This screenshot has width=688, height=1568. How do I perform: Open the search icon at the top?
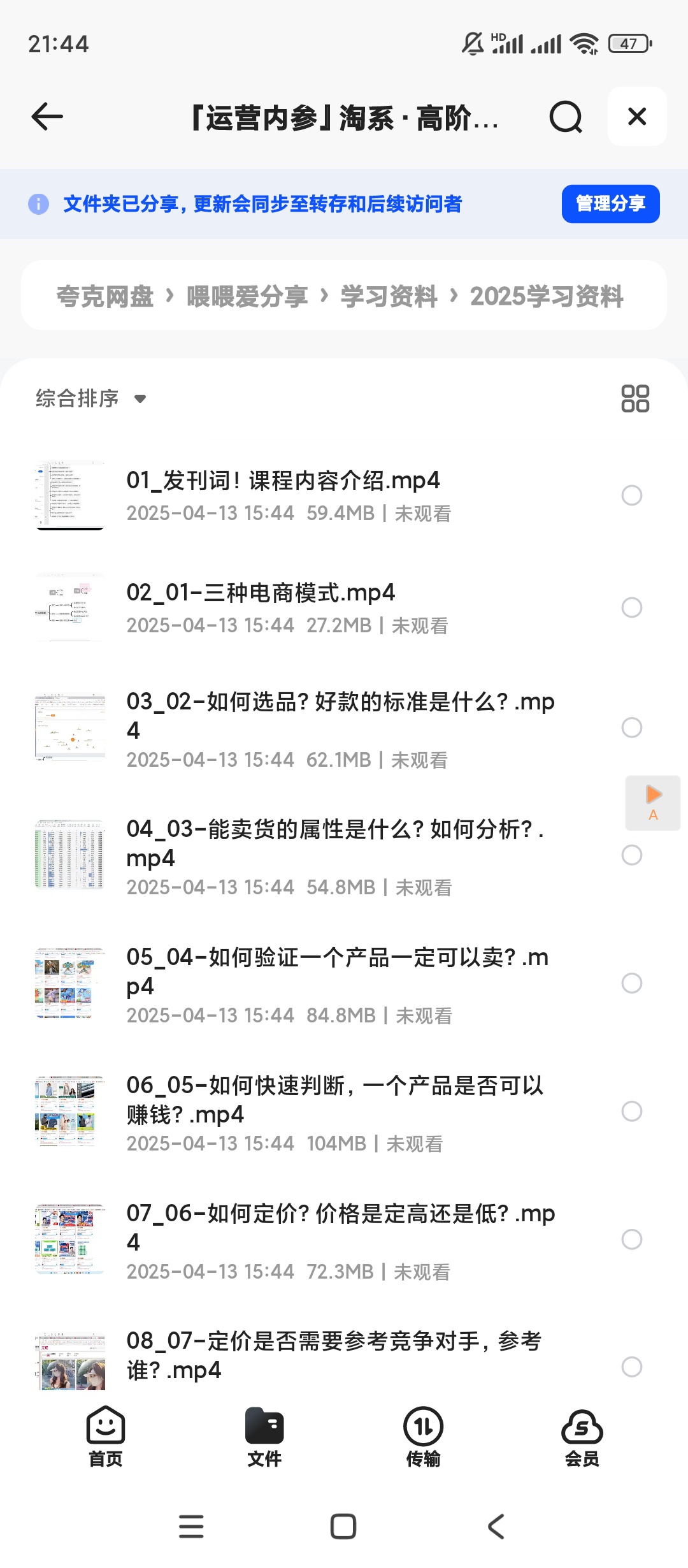[564, 117]
